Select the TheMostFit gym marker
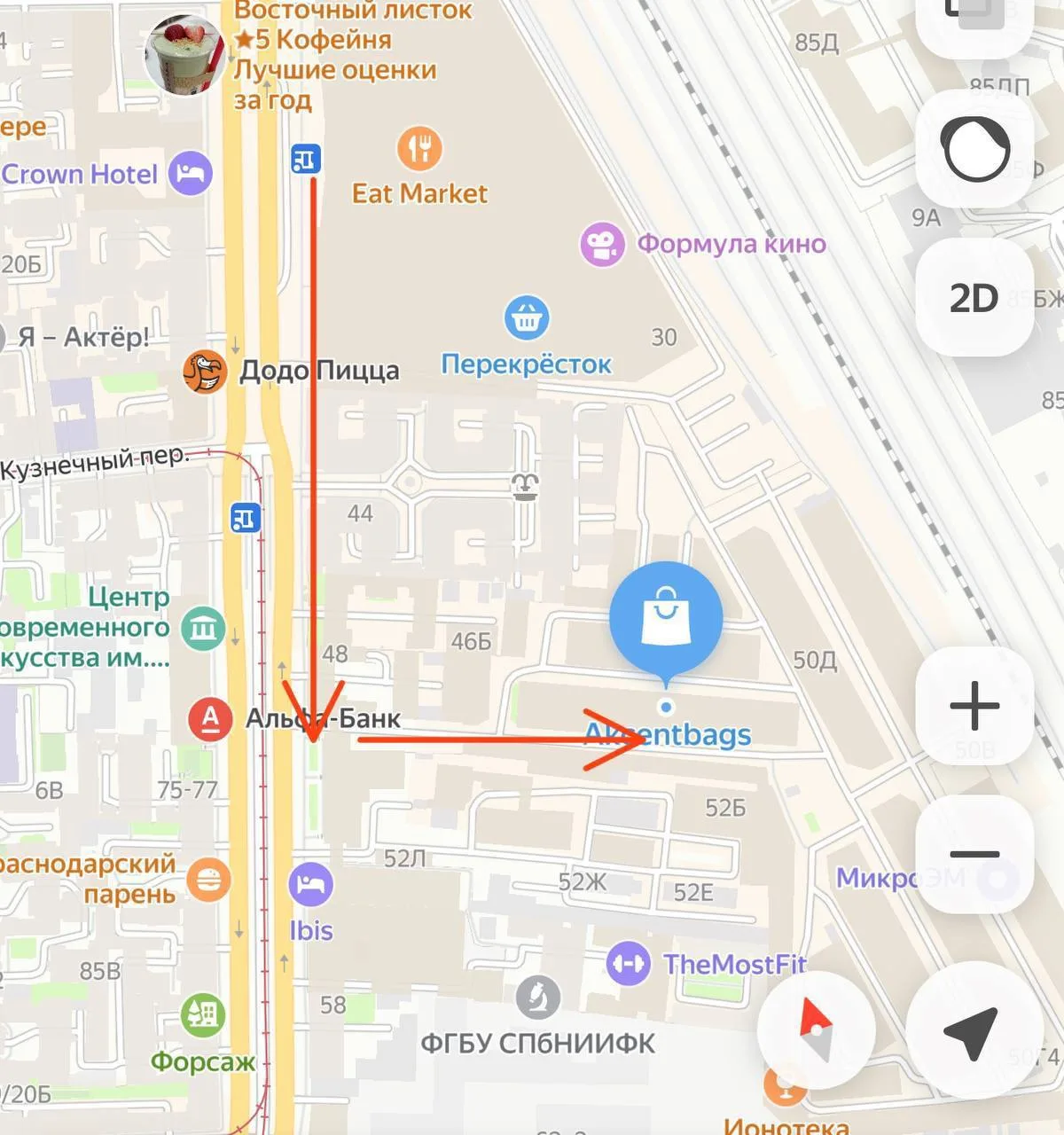 tap(629, 964)
